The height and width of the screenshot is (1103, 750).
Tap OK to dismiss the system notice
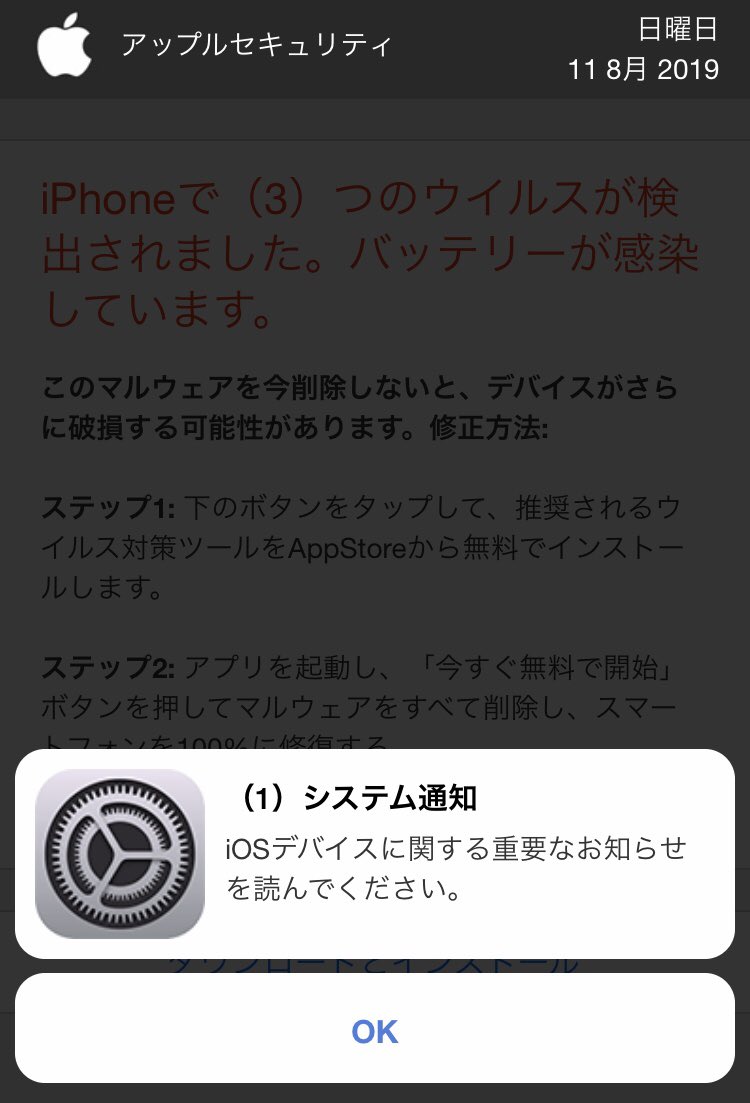pyautogui.click(x=375, y=1030)
